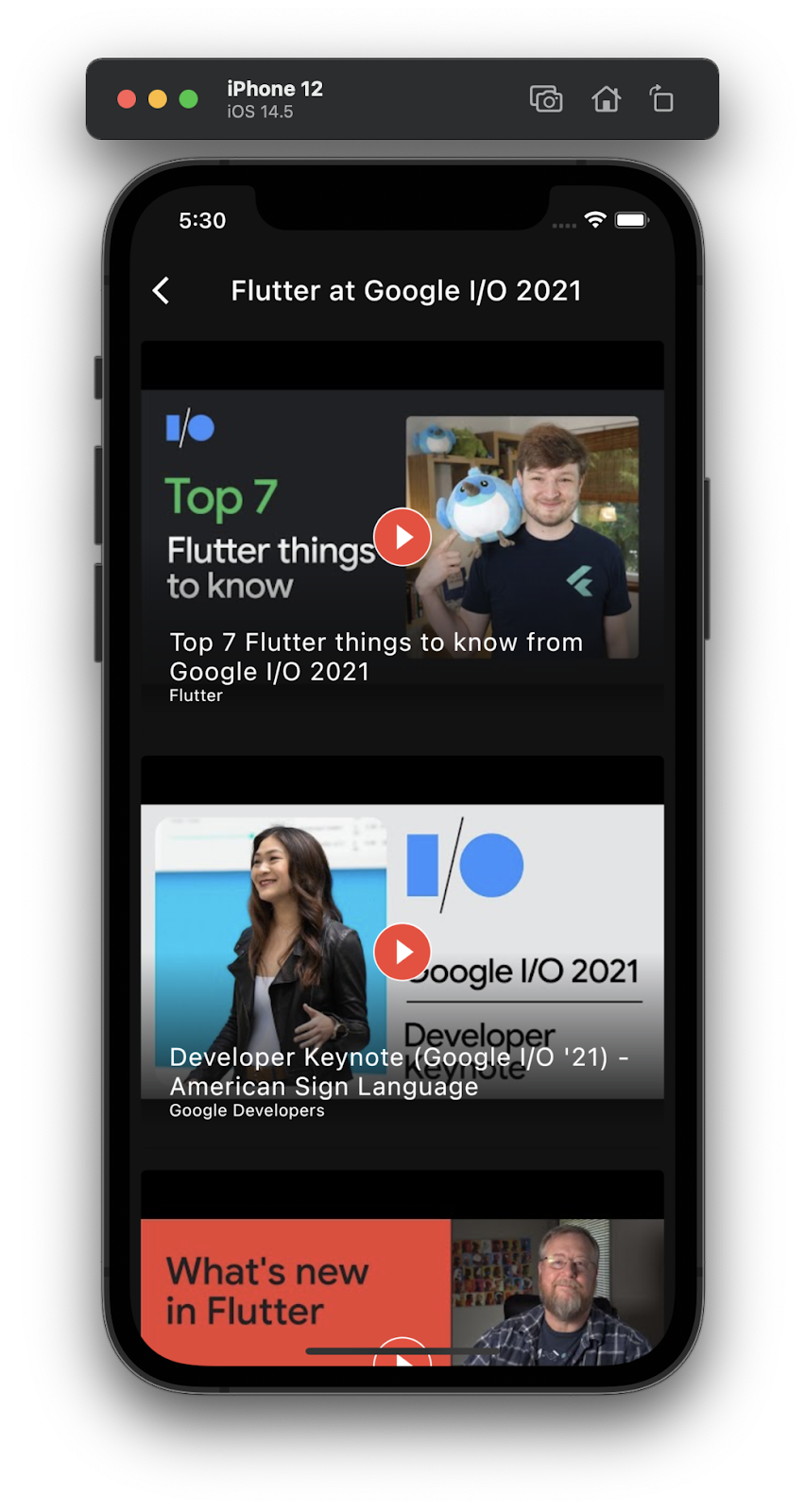
Task: Tap the 5:30 clock in the status bar
Action: tap(202, 219)
